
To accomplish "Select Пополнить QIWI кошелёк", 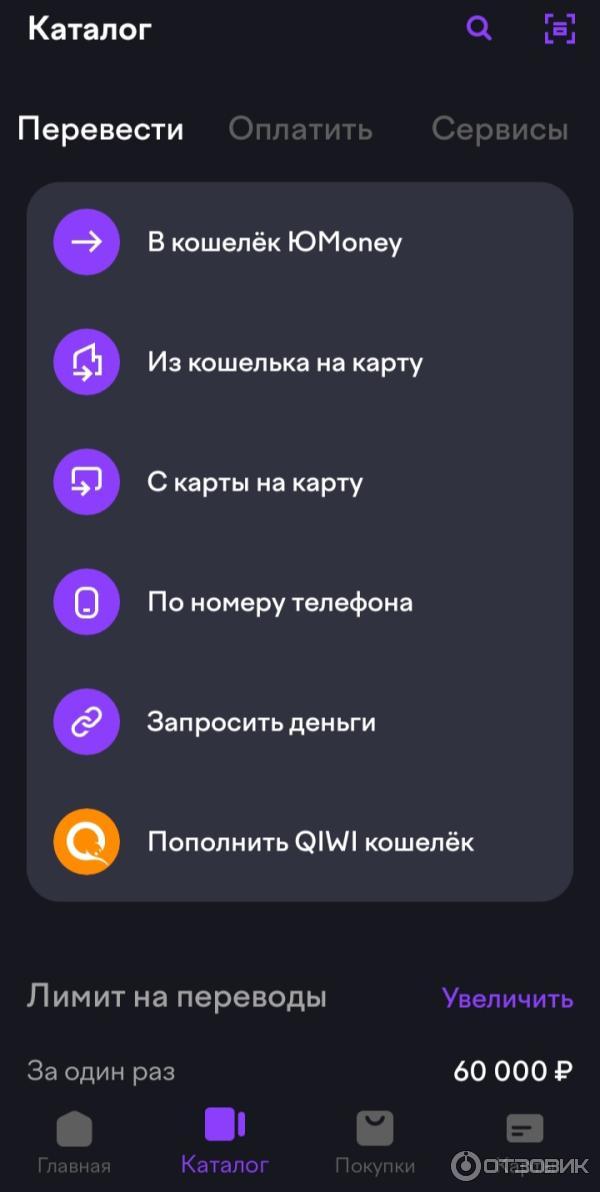I will [x=310, y=842].
